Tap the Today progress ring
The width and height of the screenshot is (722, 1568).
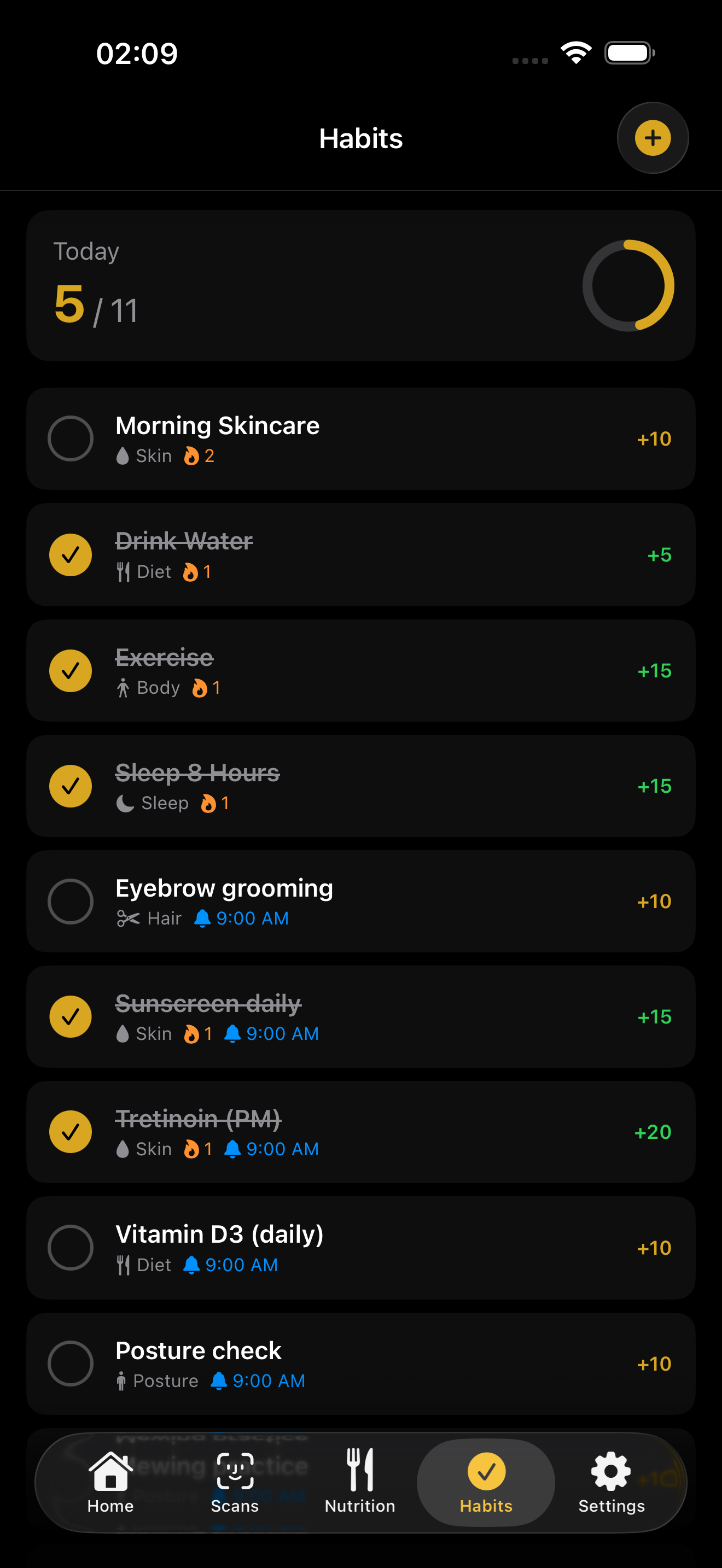(628, 286)
